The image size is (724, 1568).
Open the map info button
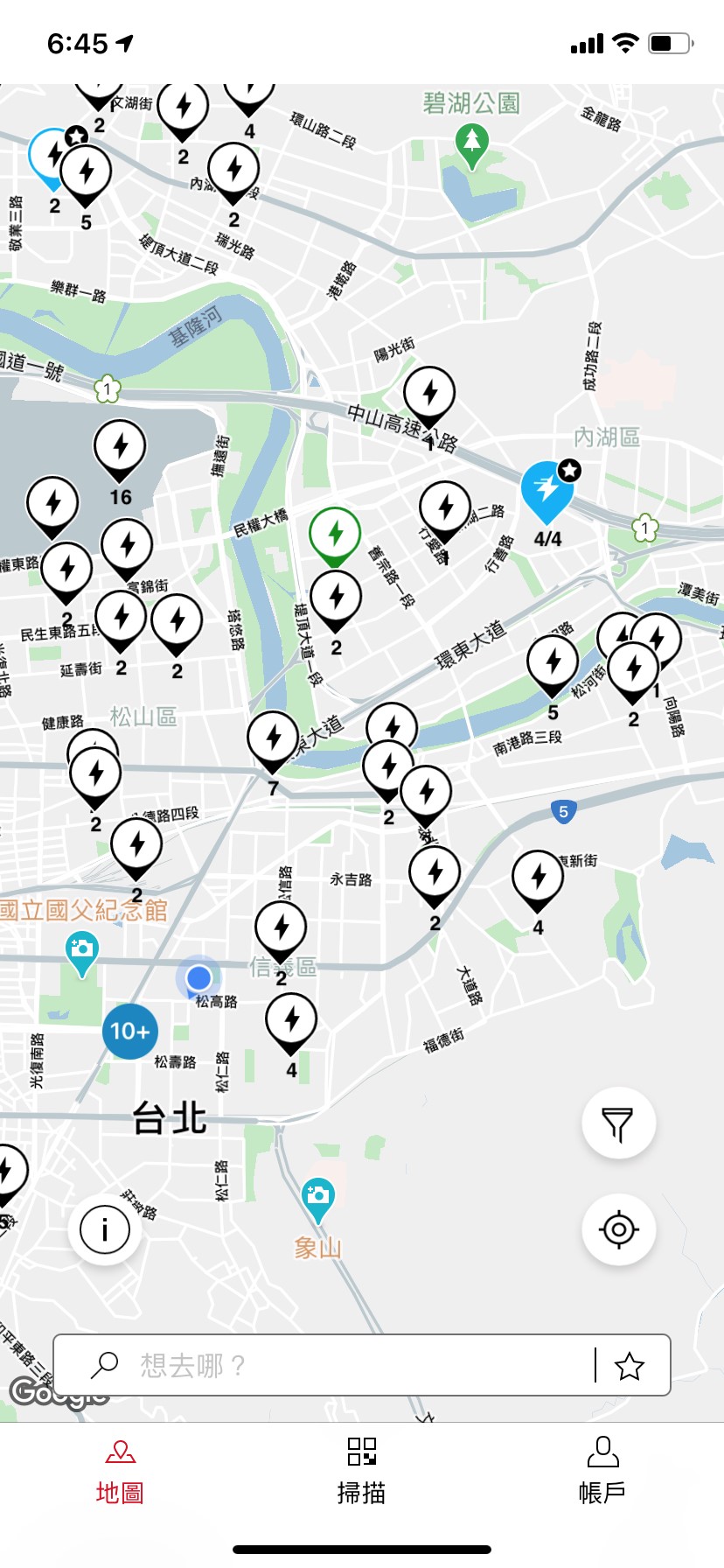(105, 1229)
